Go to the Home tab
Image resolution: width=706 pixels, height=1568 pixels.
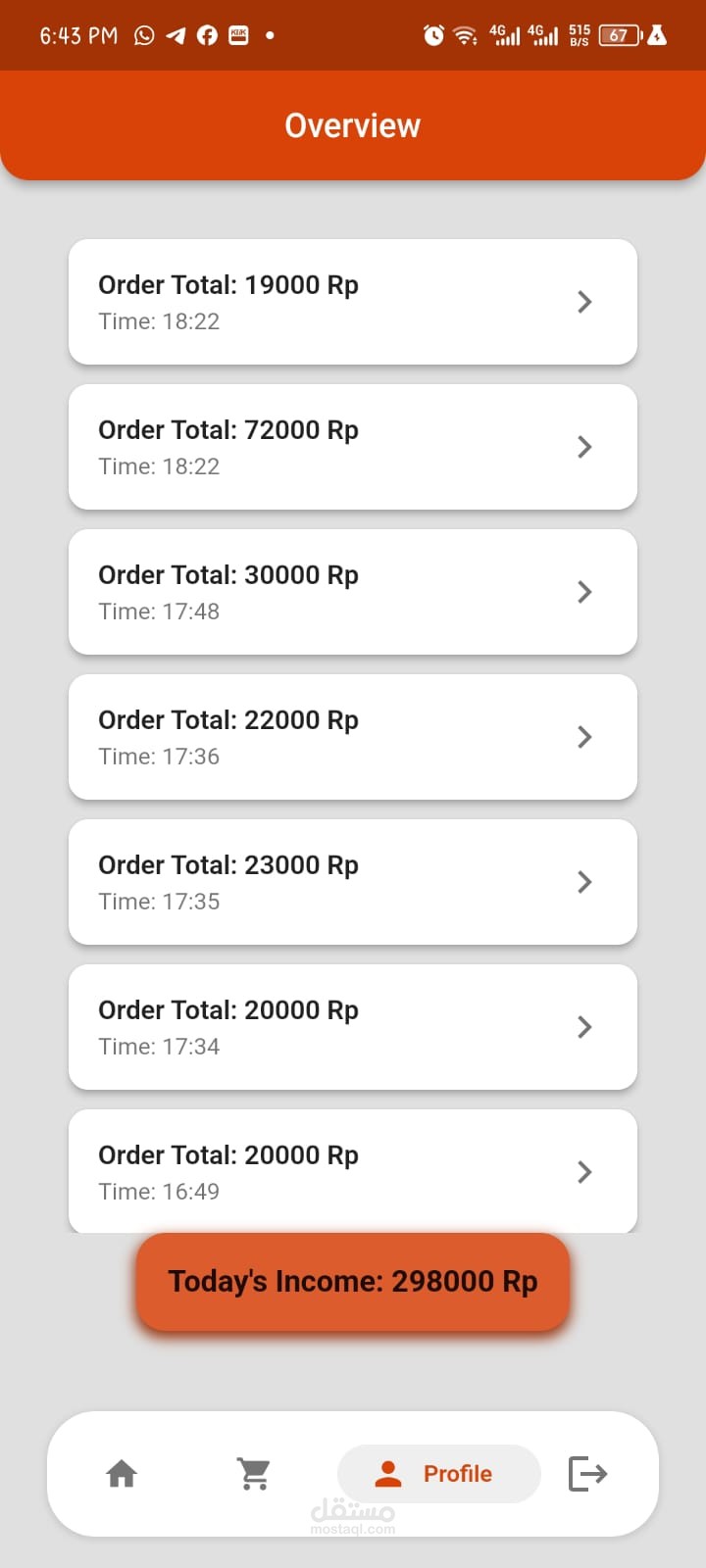click(122, 1473)
